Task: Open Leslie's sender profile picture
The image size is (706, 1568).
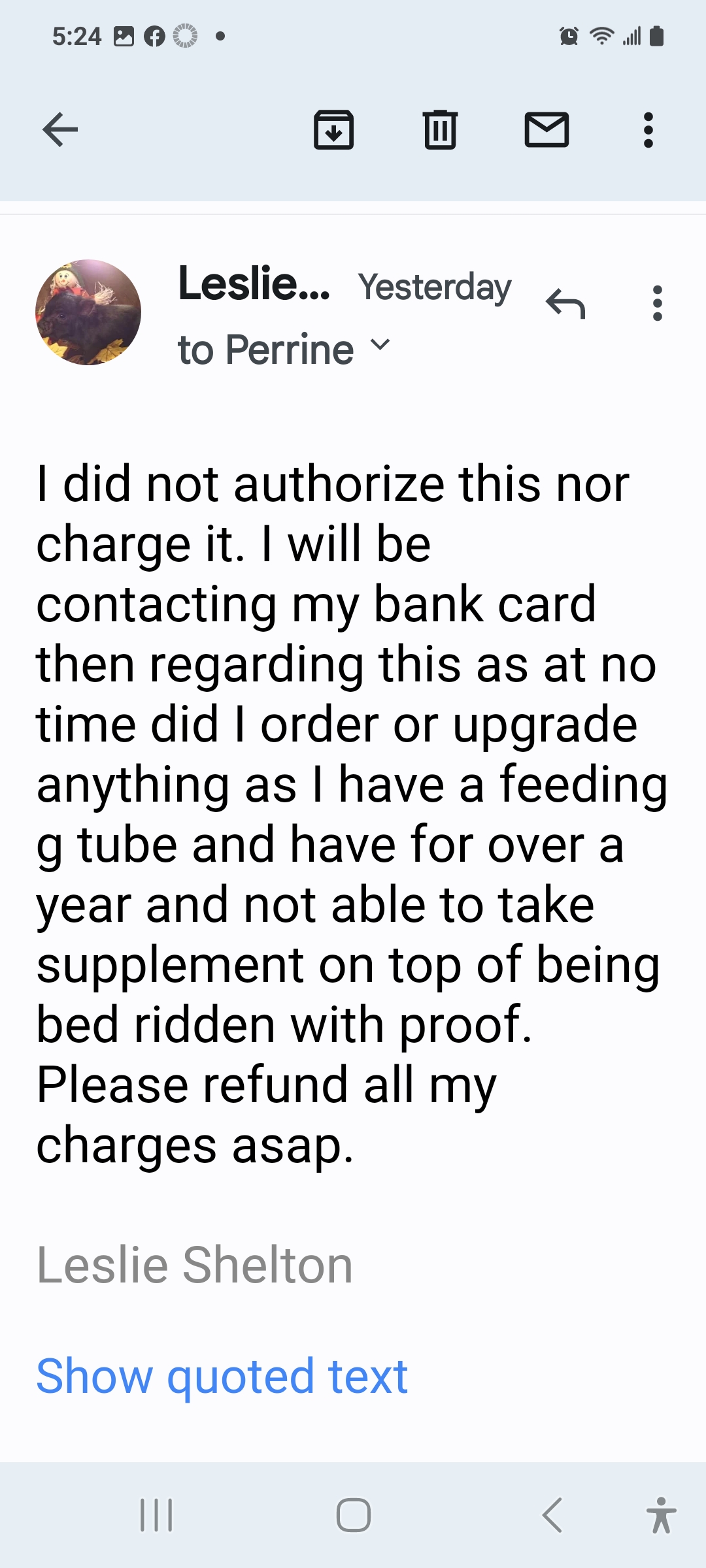Action: click(88, 312)
